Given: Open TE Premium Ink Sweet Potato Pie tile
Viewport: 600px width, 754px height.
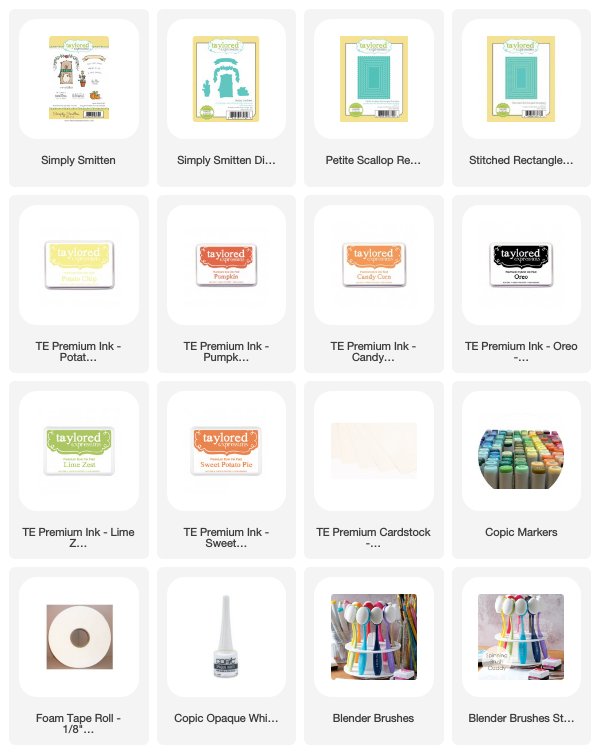Looking at the screenshot, I should (x=226, y=450).
